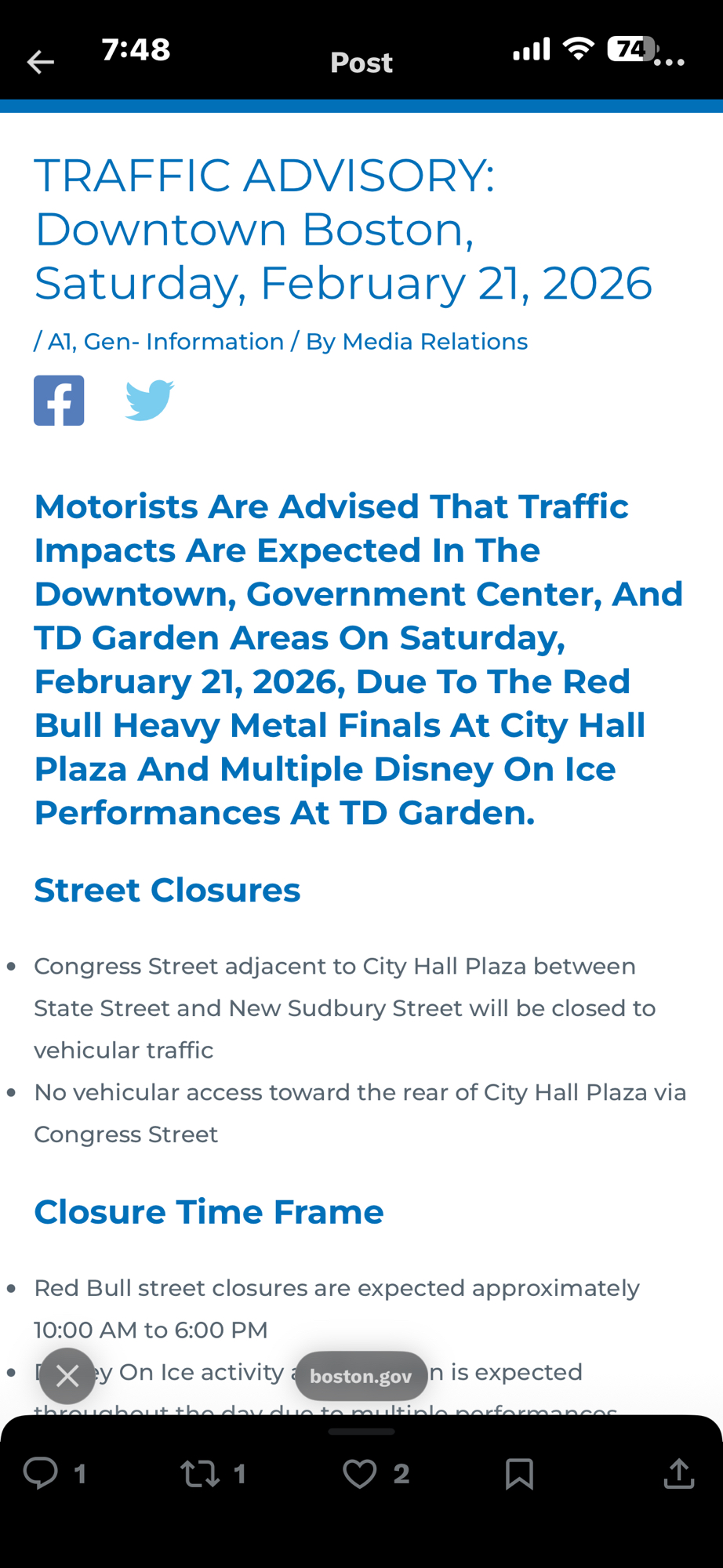Share the advisory on Facebook
Image resolution: width=723 pixels, height=1568 pixels.
click(x=59, y=401)
